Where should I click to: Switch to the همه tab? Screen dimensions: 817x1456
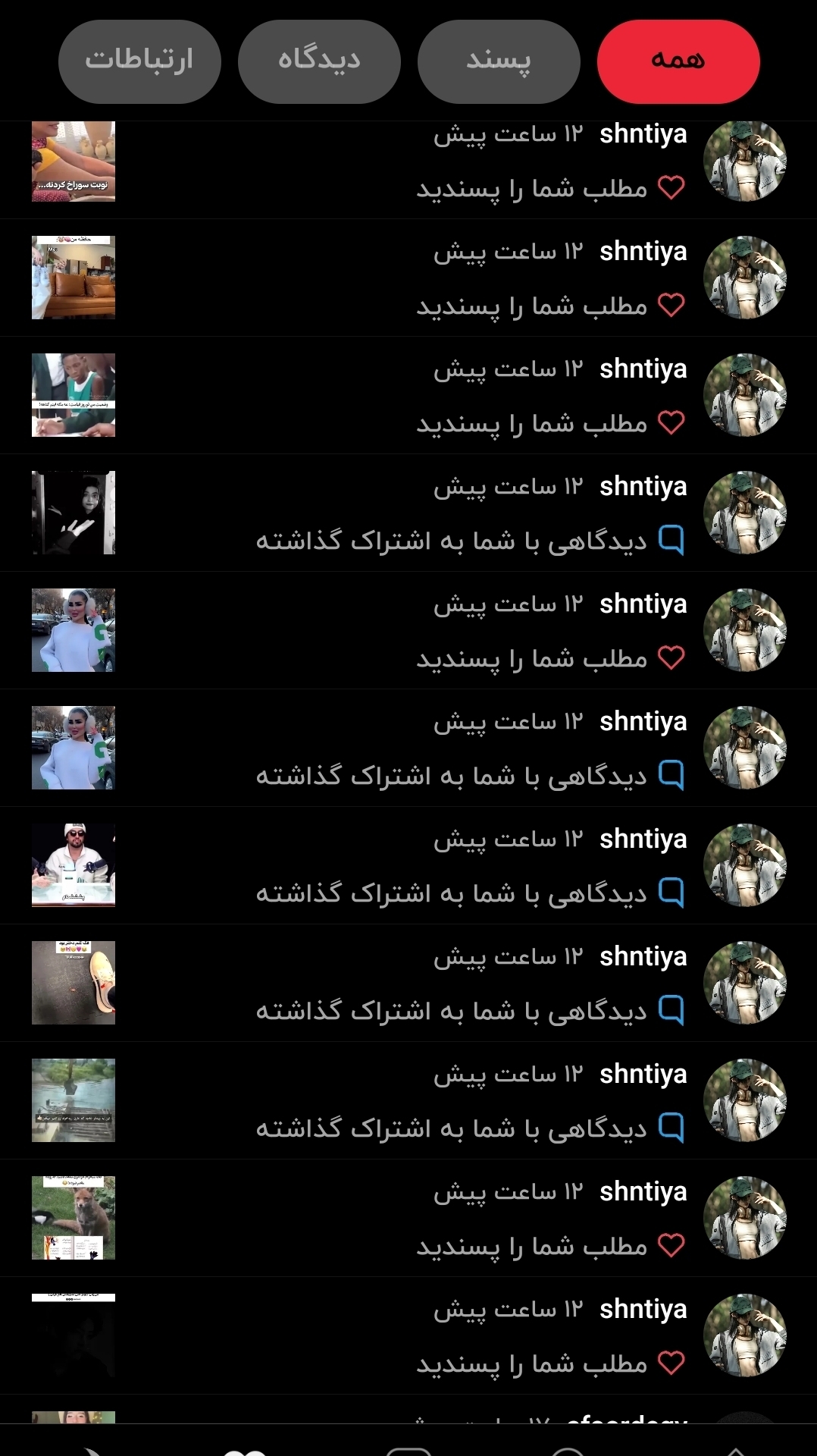point(678,61)
